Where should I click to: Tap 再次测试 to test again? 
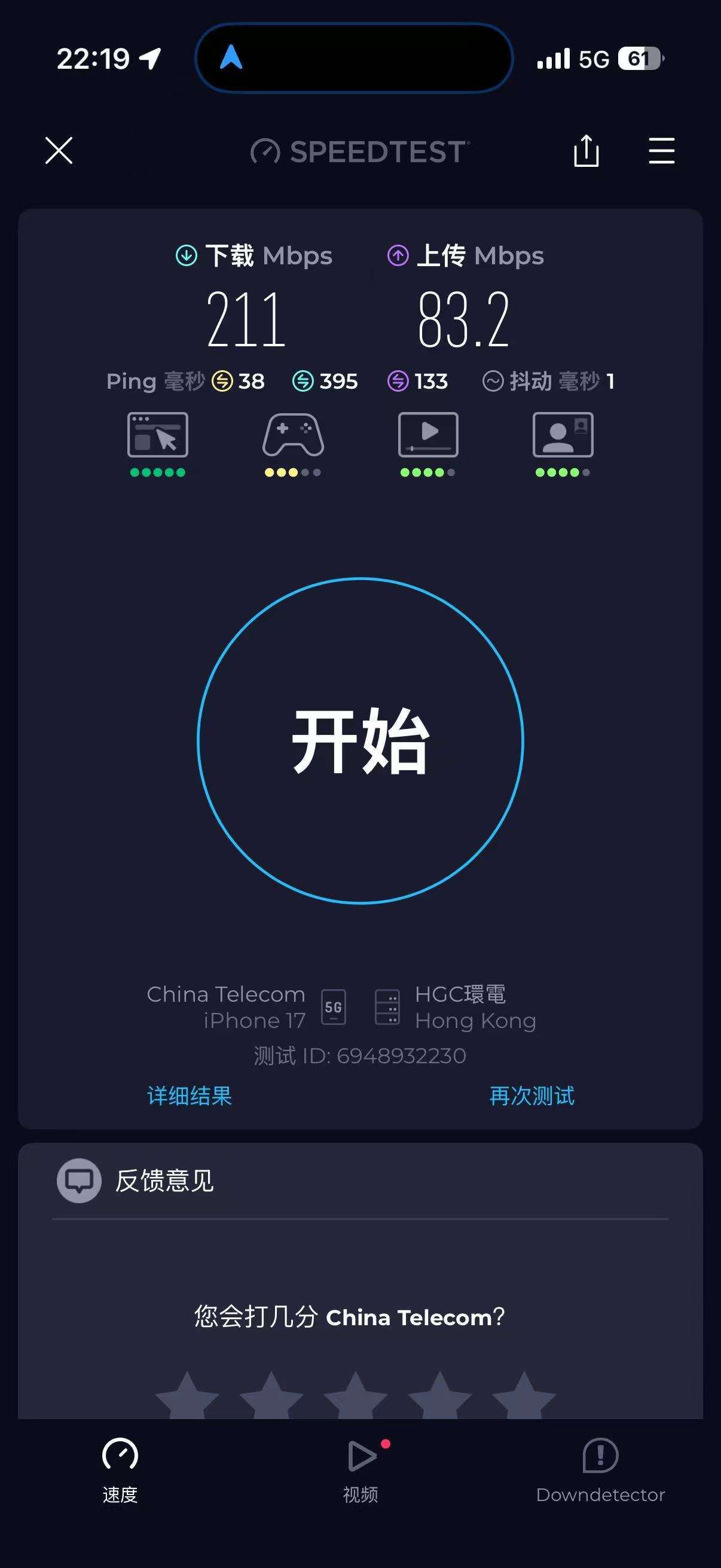click(531, 1096)
